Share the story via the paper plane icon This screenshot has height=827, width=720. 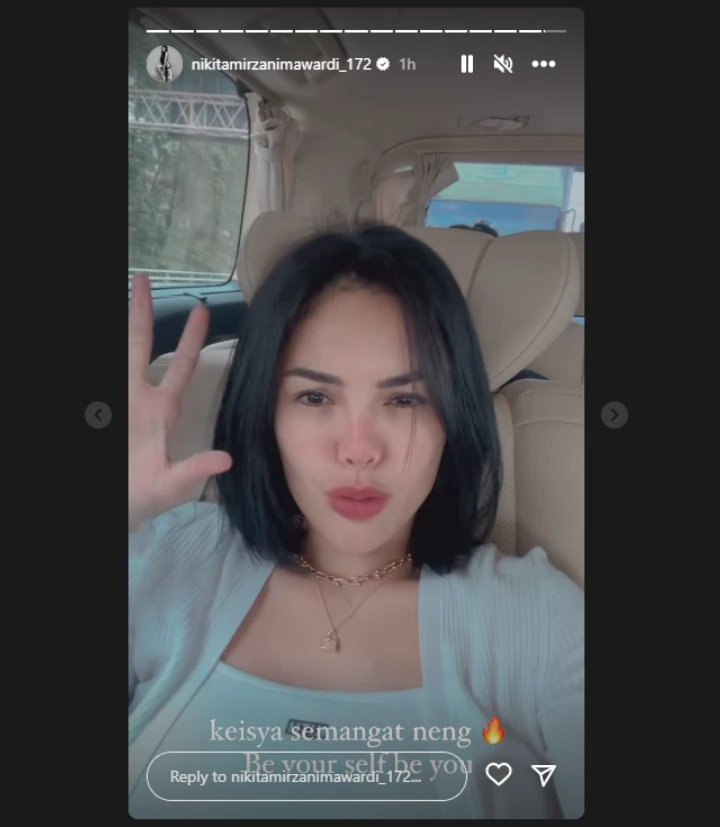(545, 774)
